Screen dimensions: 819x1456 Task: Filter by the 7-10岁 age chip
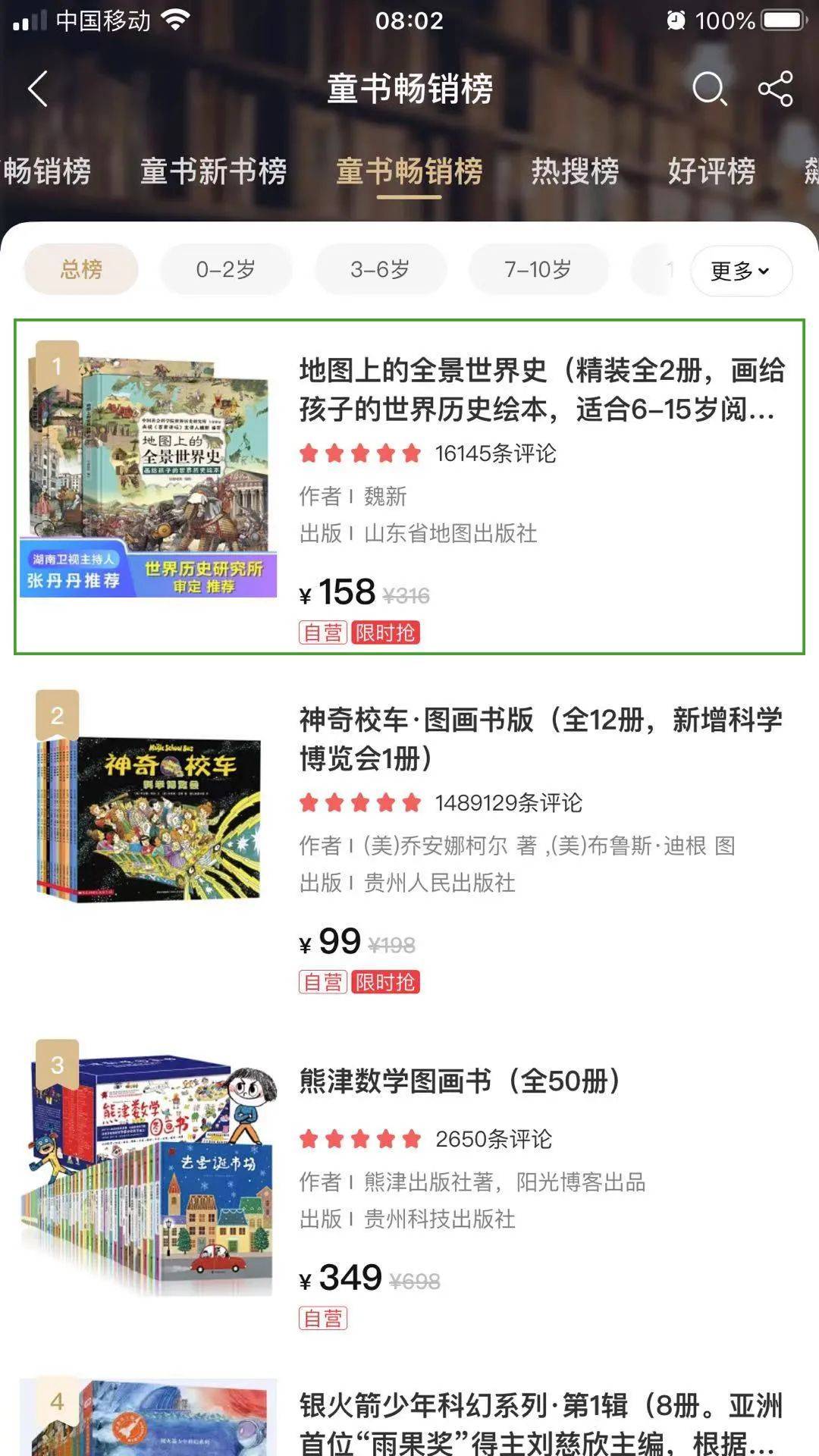(538, 269)
